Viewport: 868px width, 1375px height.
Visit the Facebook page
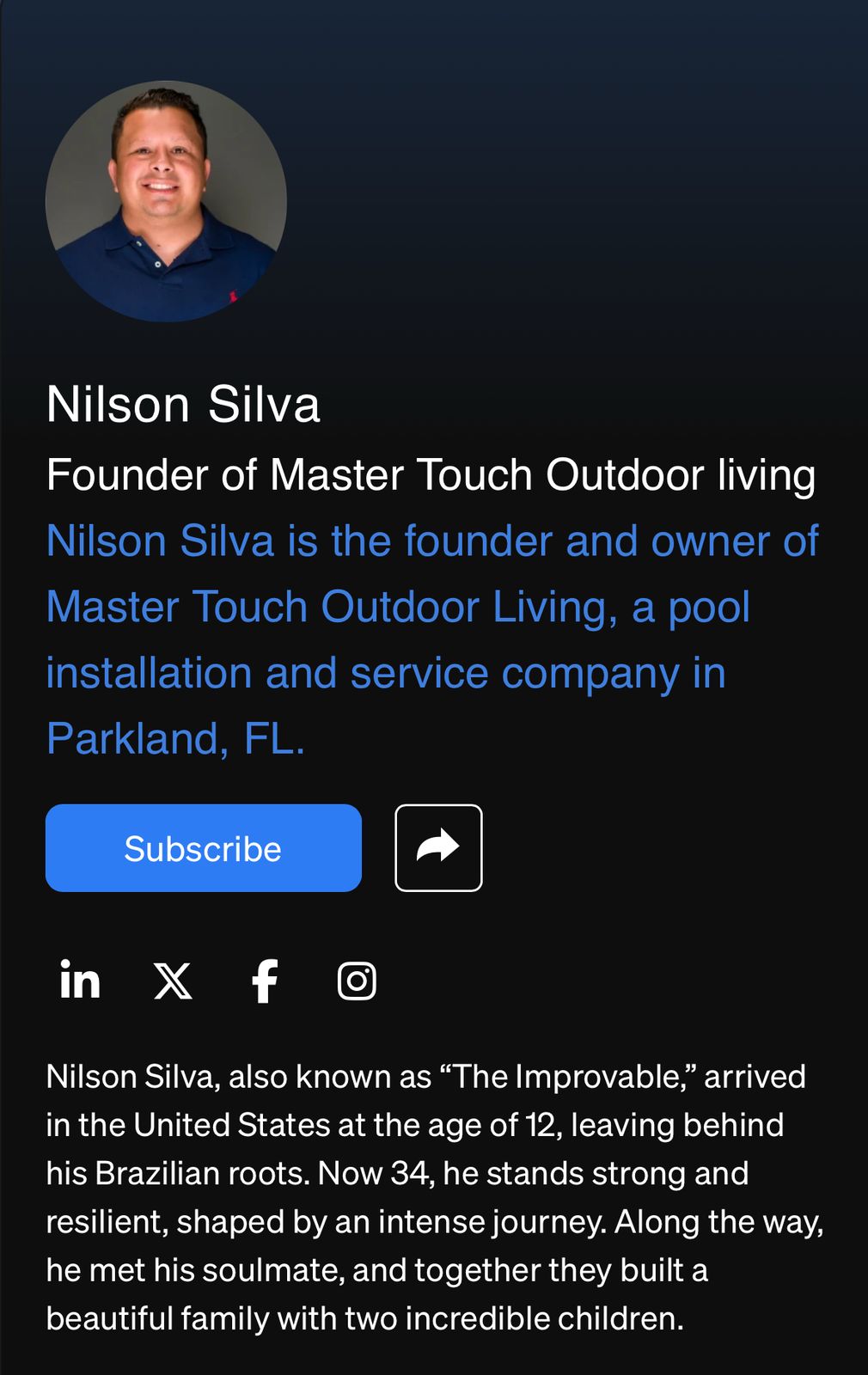tap(265, 981)
